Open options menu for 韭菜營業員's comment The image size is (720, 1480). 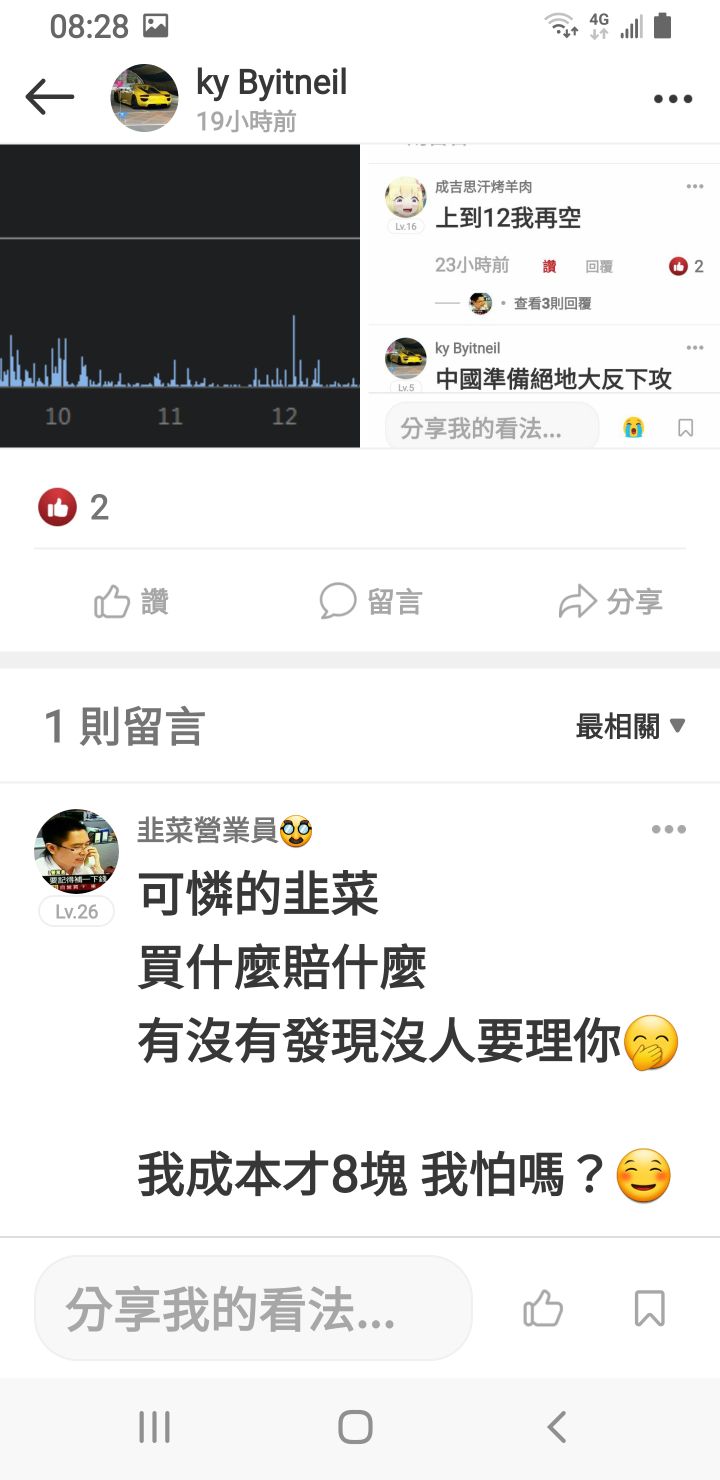coord(668,829)
